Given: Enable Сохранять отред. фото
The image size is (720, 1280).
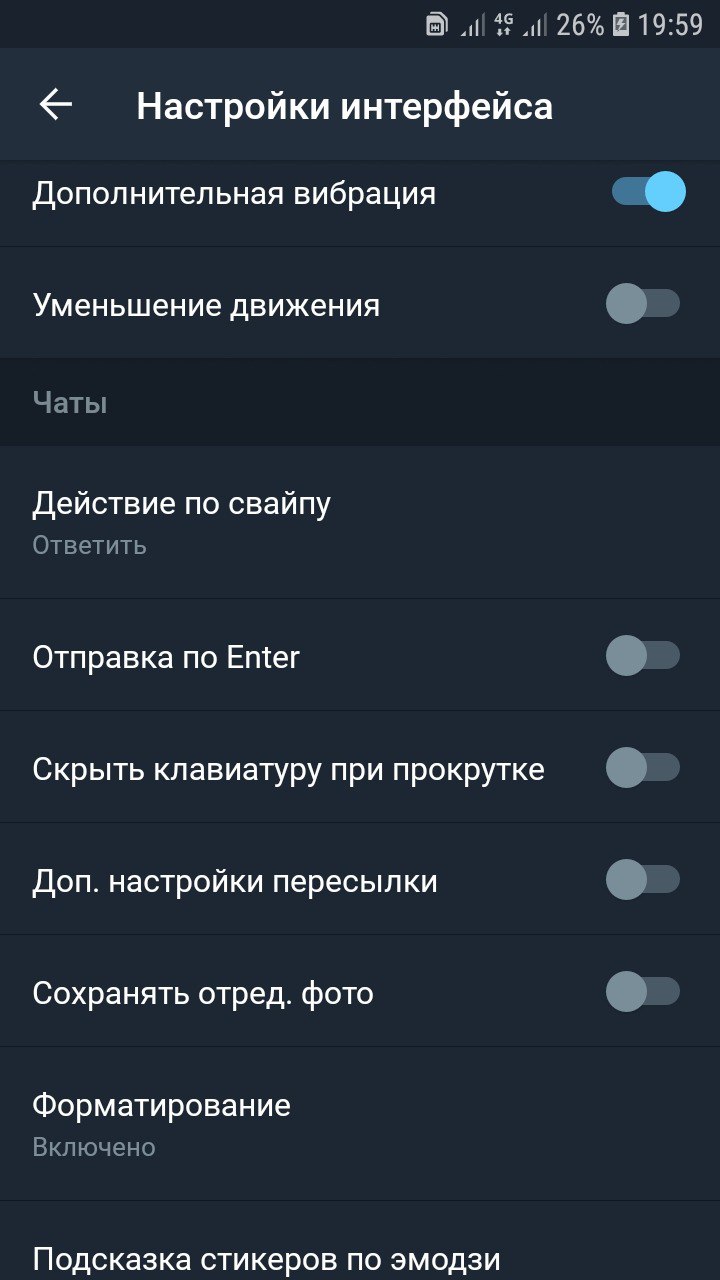Looking at the screenshot, I should (x=643, y=991).
